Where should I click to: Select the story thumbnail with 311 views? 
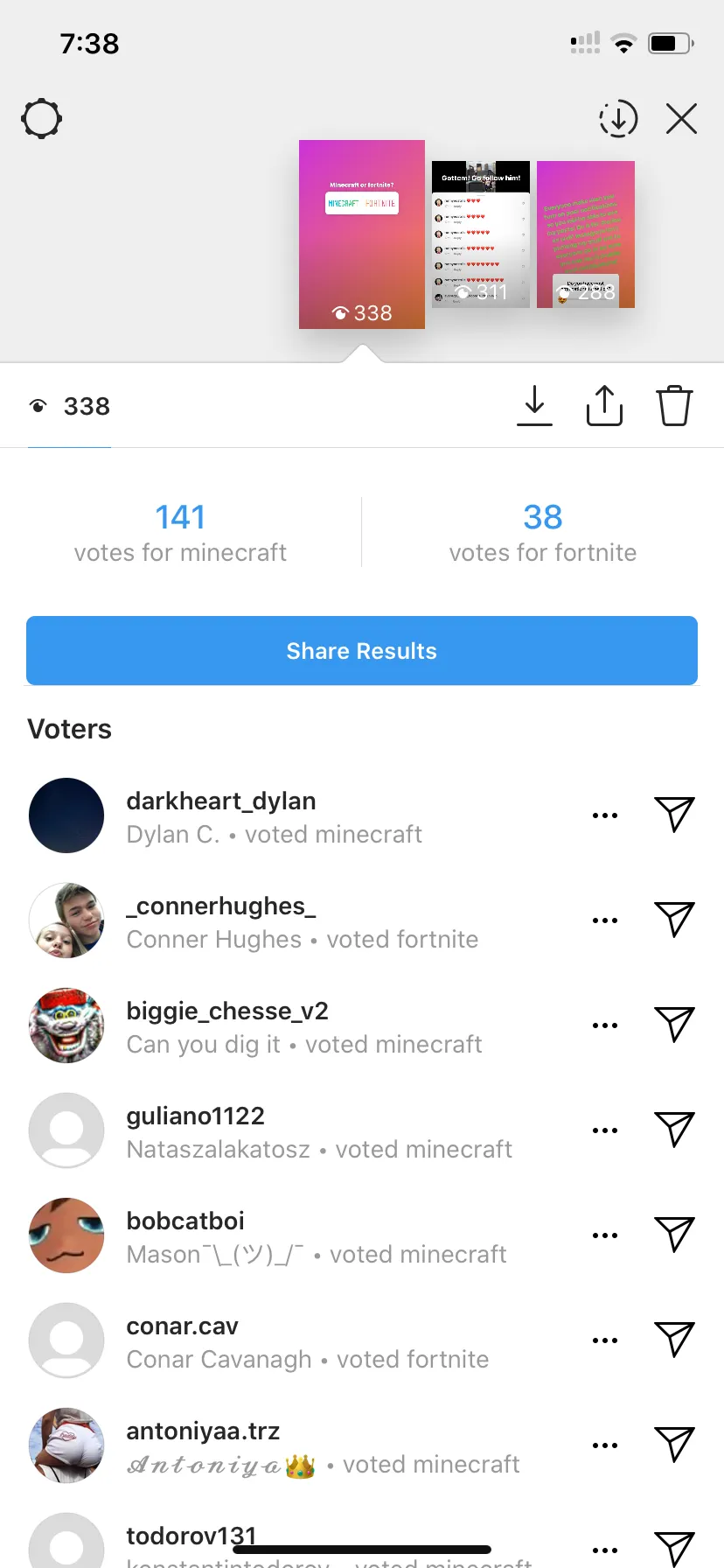[481, 234]
